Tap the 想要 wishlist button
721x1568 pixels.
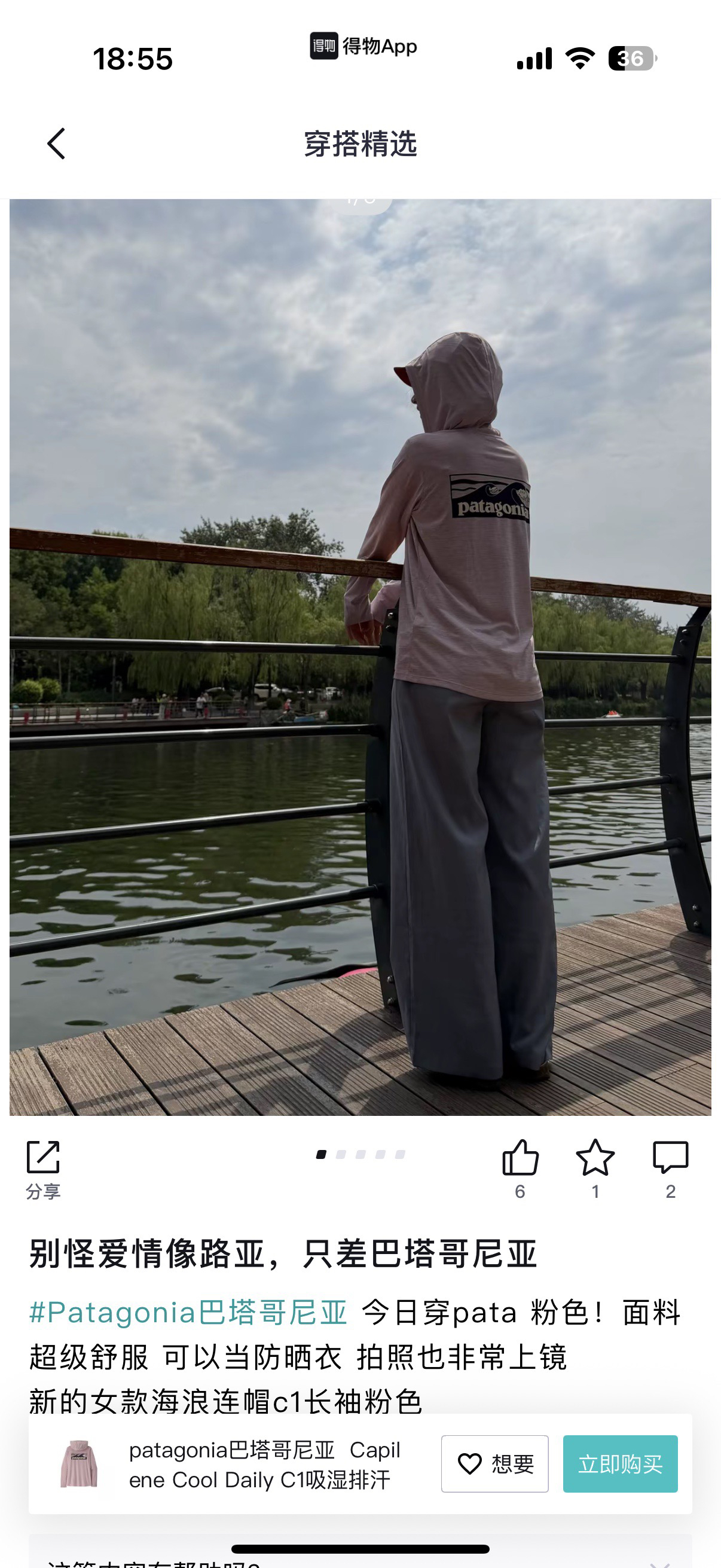pos(494,1464)
